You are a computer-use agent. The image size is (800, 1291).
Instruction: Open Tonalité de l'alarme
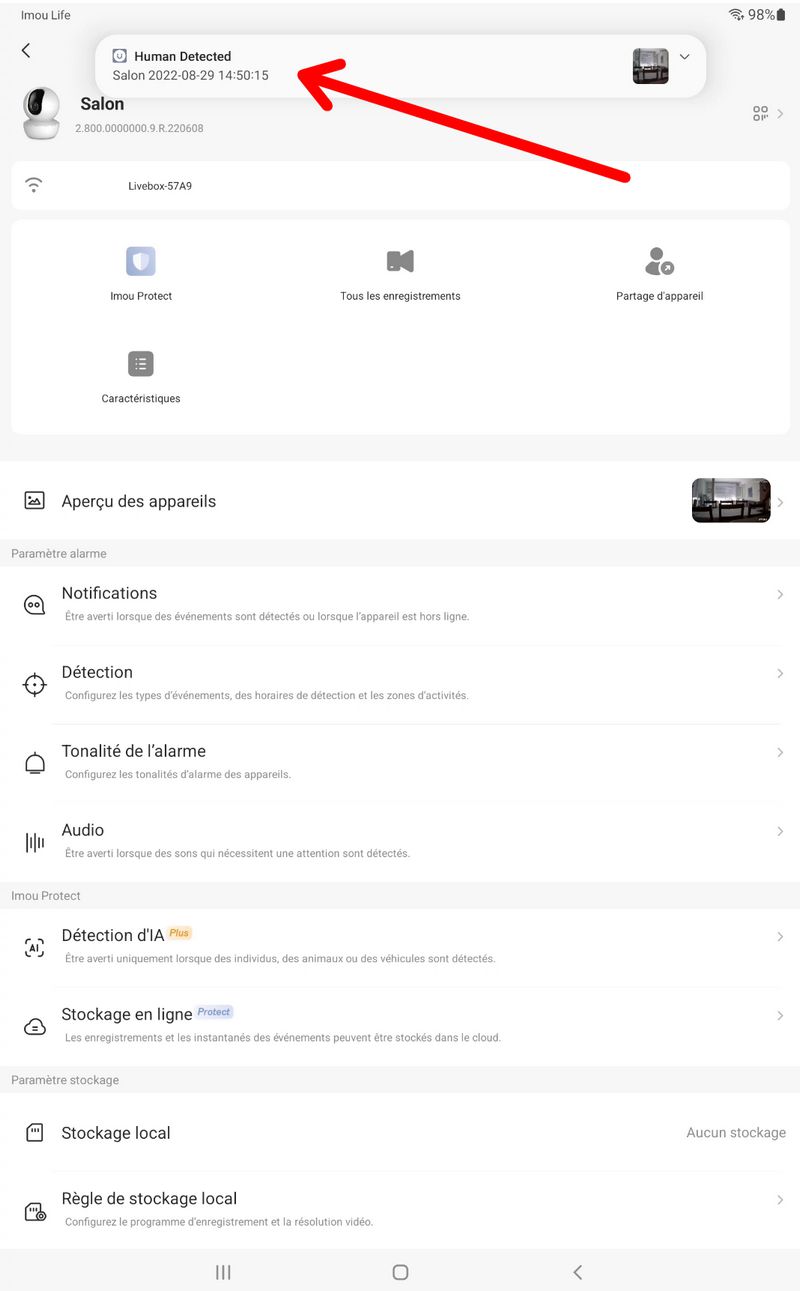(400, 762)
